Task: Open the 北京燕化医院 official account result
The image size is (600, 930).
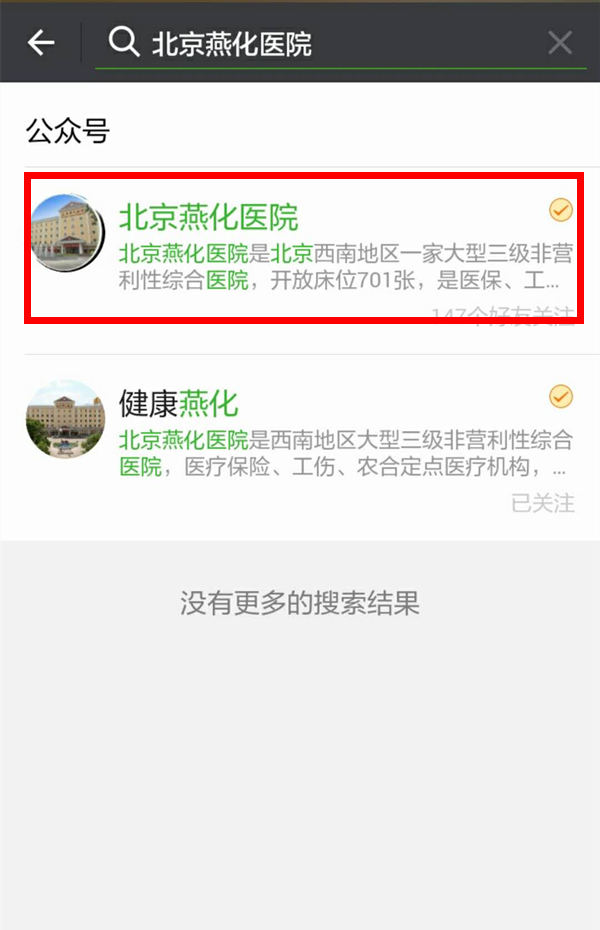Action: pos(300,248)
